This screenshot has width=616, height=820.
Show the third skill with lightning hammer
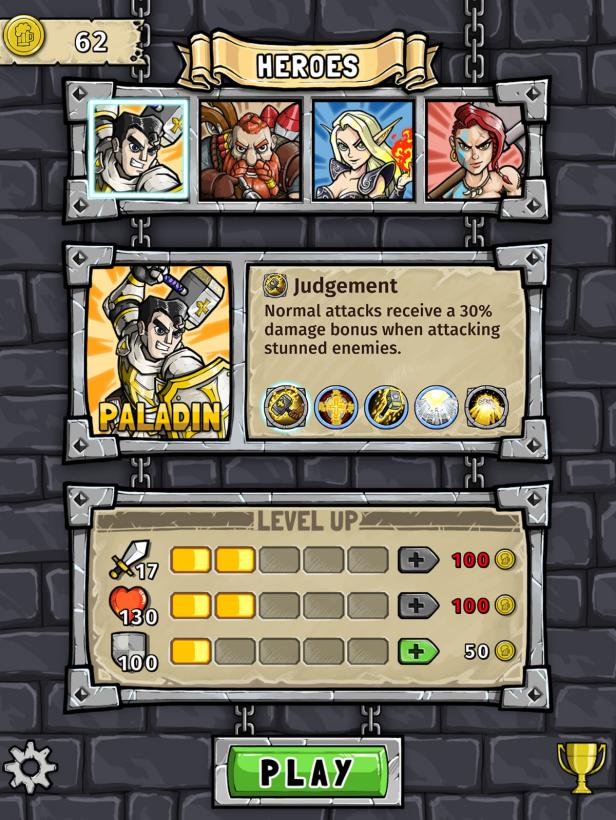click(x=386, y=407)
